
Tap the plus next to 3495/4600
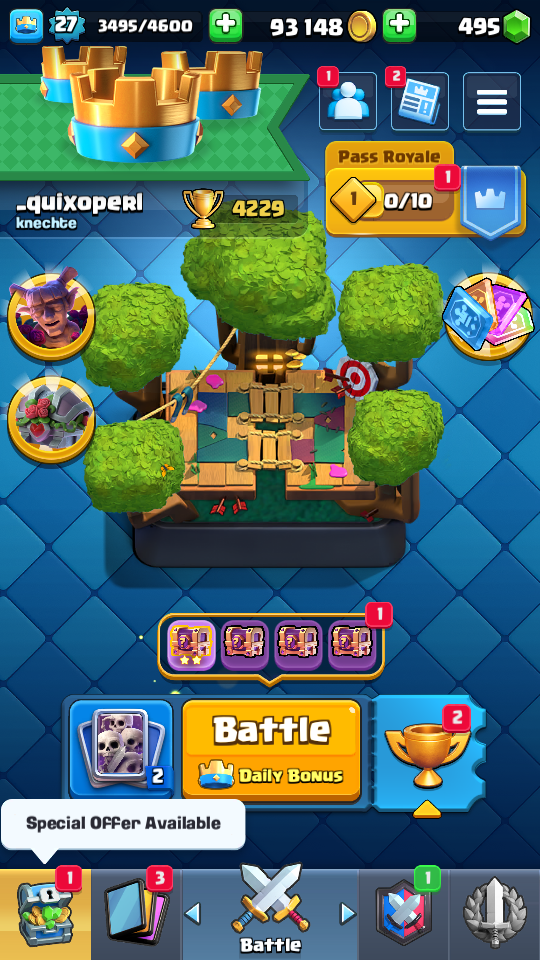click(226, 26)
